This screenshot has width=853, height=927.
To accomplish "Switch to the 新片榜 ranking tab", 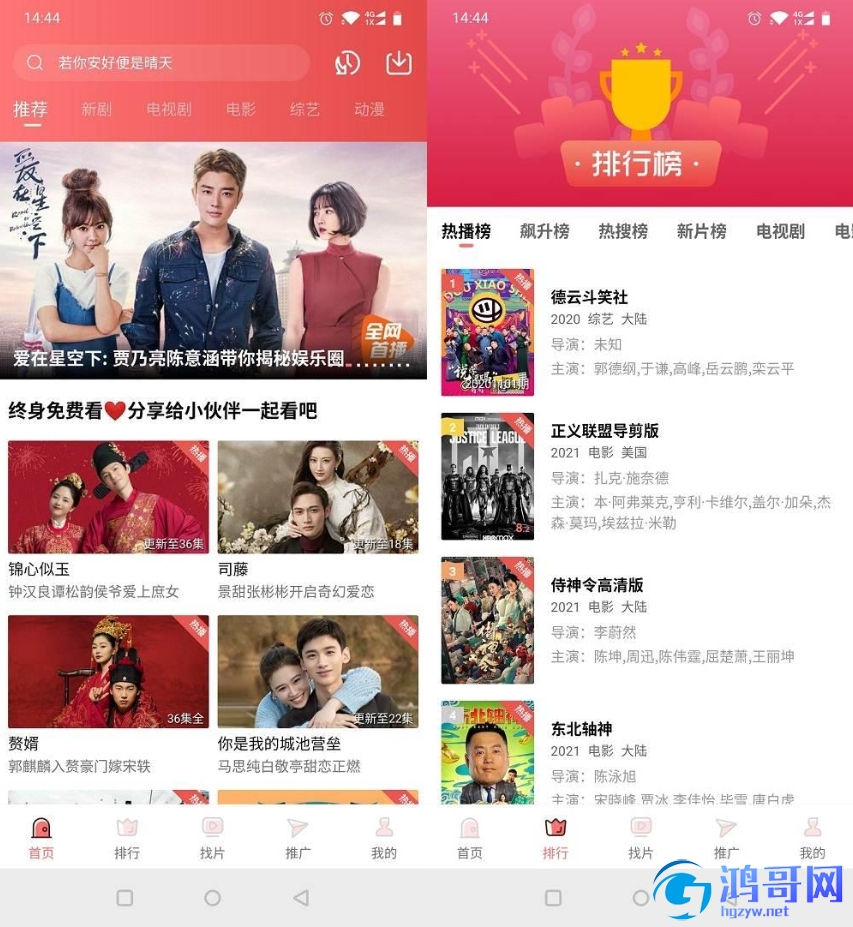I will pos(702,231).
